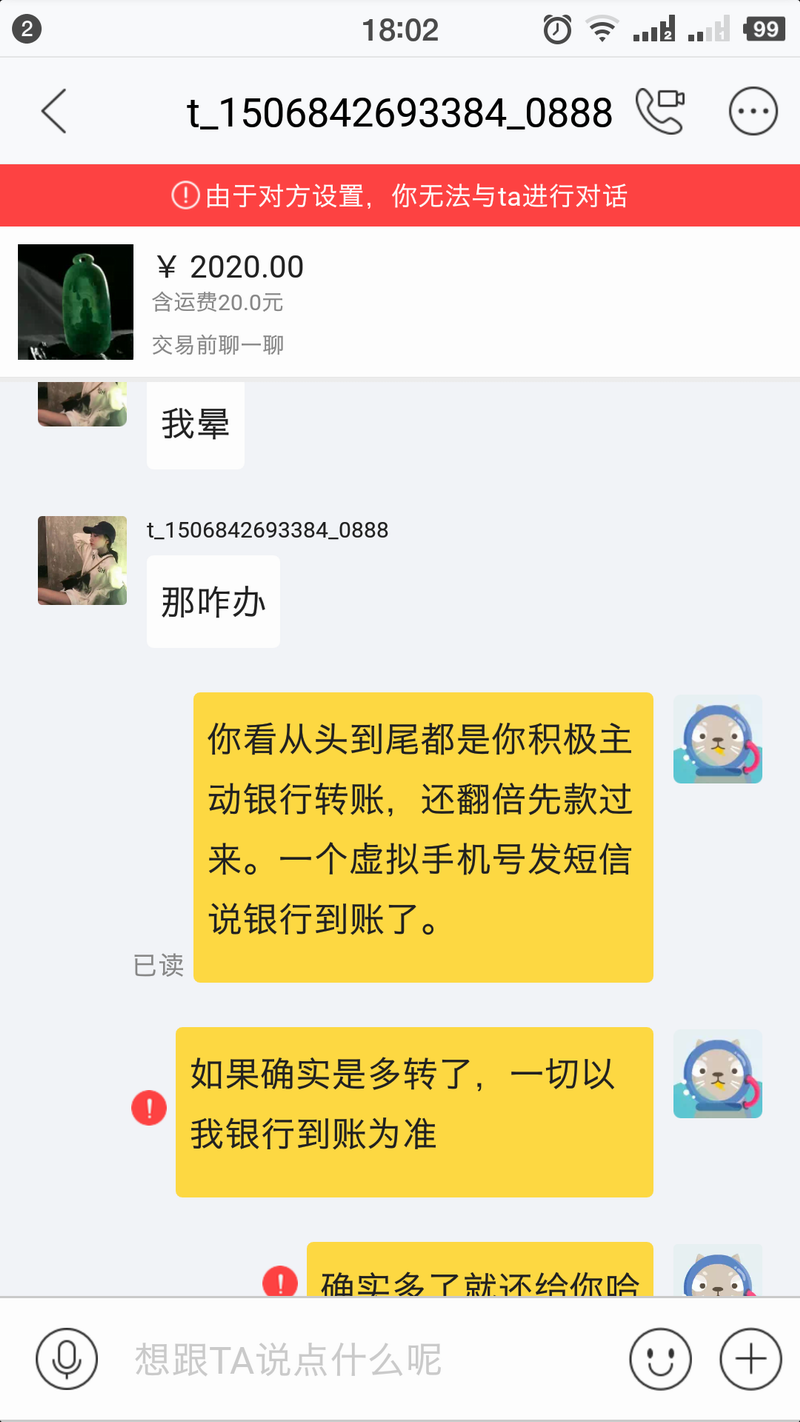Open the three-dot more options menu
The height and width of the screenshot is (1422, 800).
pos(752,111)
